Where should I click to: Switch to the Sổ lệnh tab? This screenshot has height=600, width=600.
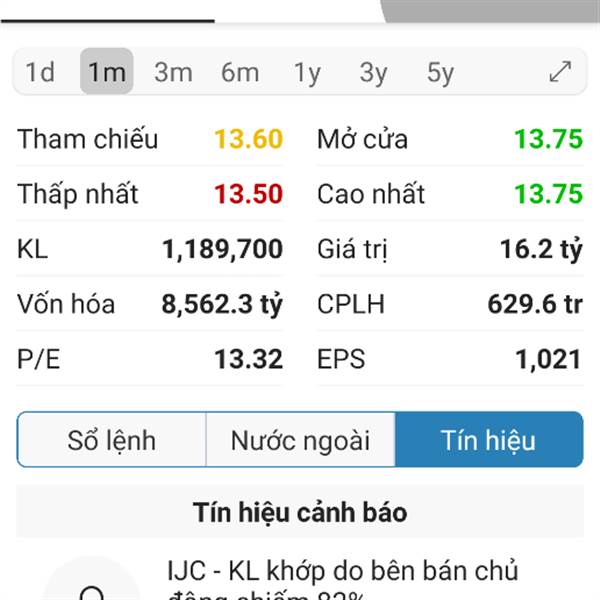[111, 440]
